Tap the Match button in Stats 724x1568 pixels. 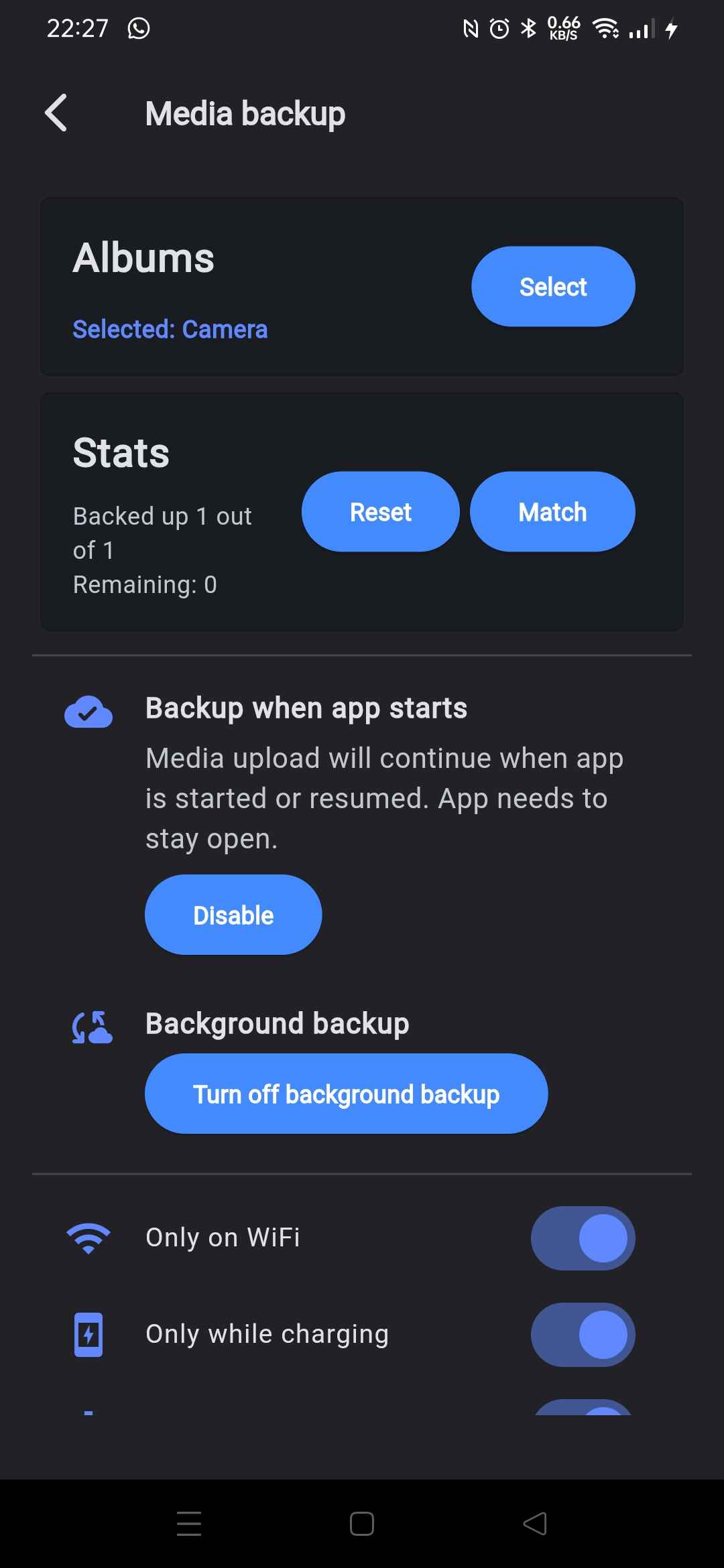pyautogui.click(x=552, y=512)
